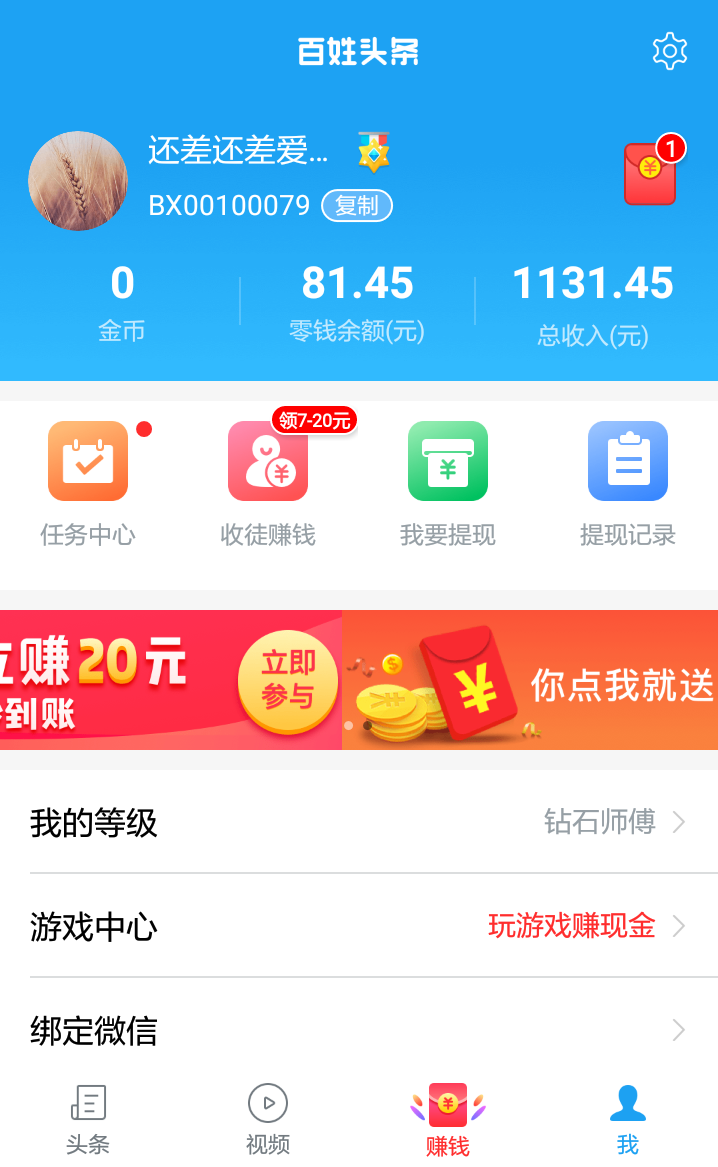Select the 我 tab
718x1167 pixels.
tap(627, 1121)
